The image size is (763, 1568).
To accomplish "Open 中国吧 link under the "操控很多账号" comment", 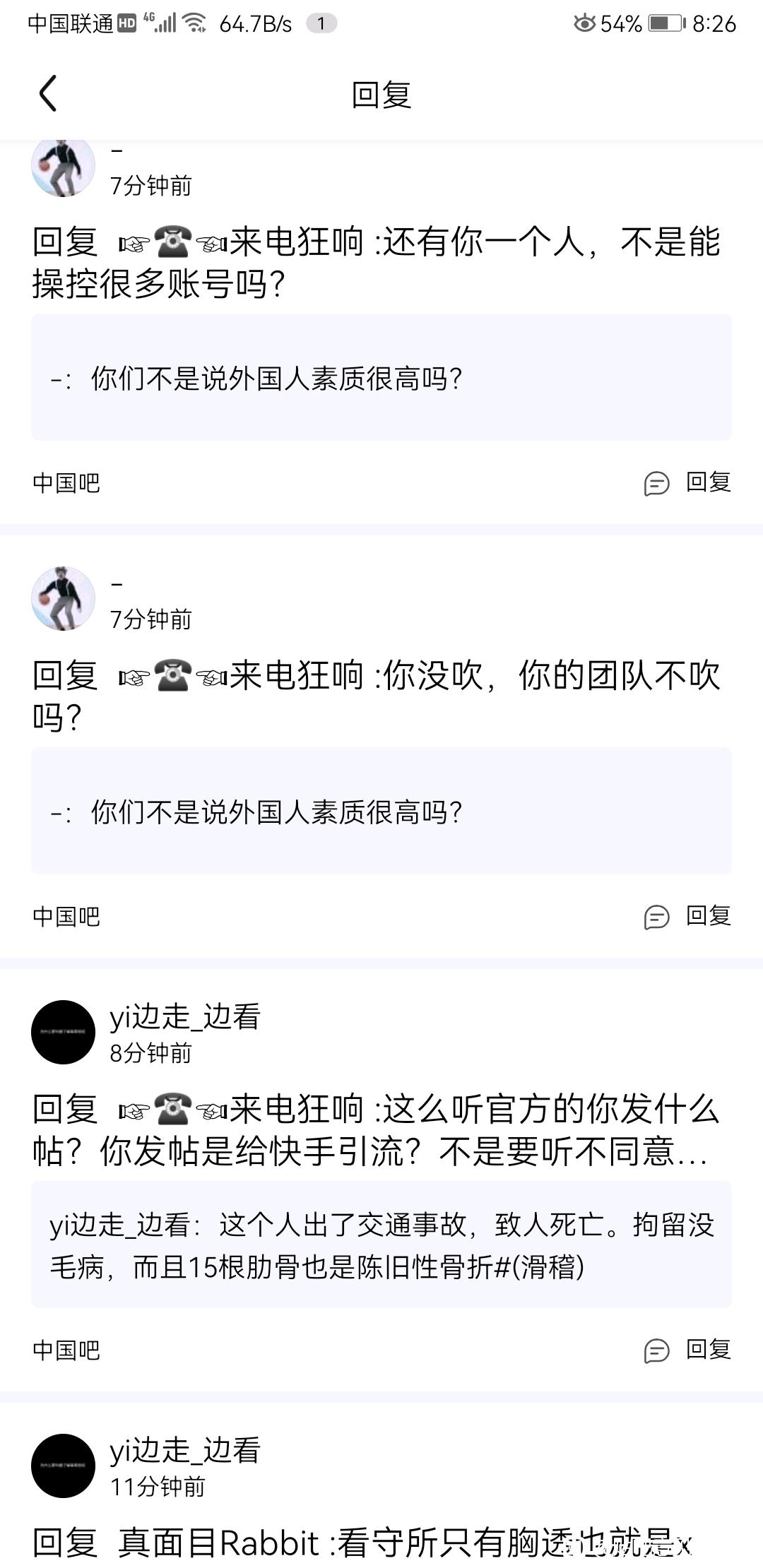I will (x=66, y=484).
